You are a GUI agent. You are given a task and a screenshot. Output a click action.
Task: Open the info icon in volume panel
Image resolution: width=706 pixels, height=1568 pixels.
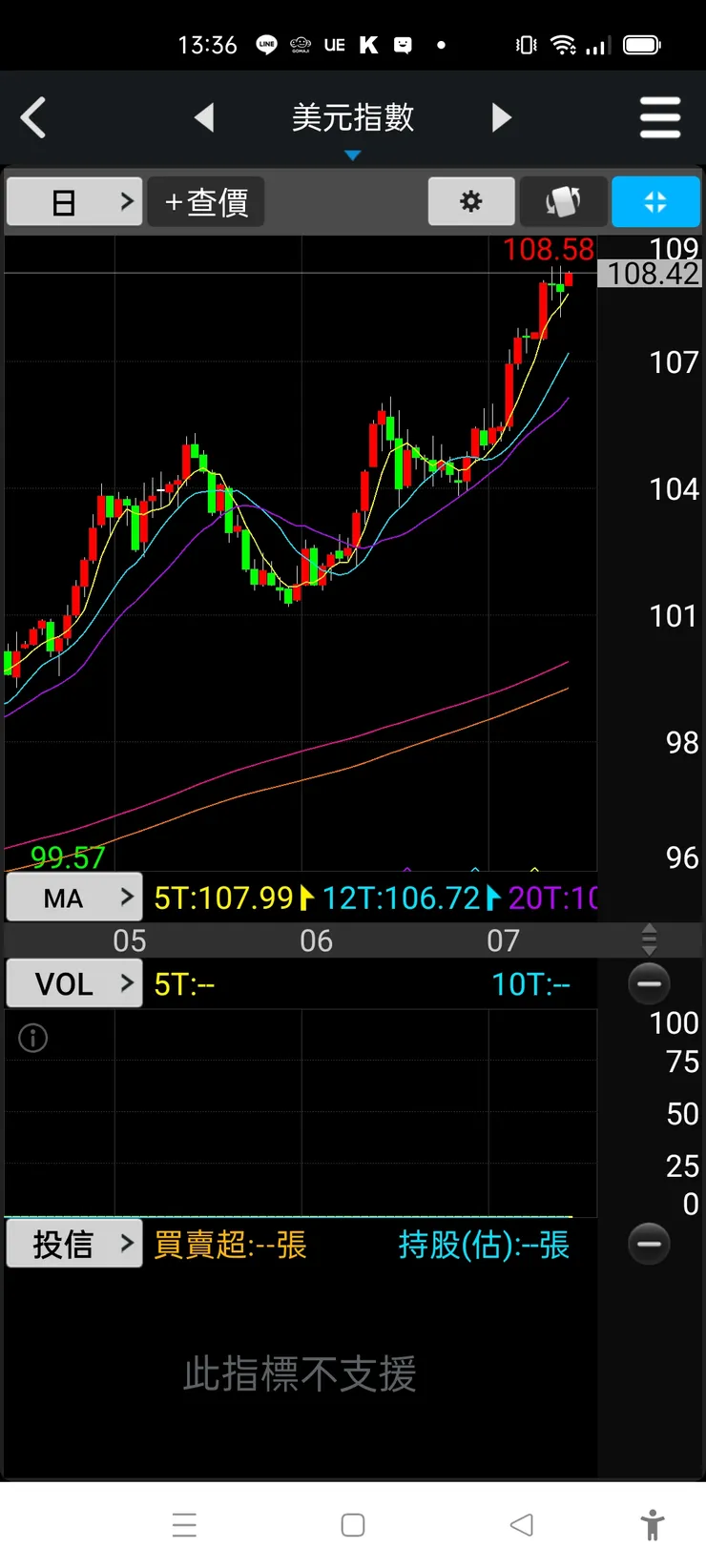point(33,1038)
